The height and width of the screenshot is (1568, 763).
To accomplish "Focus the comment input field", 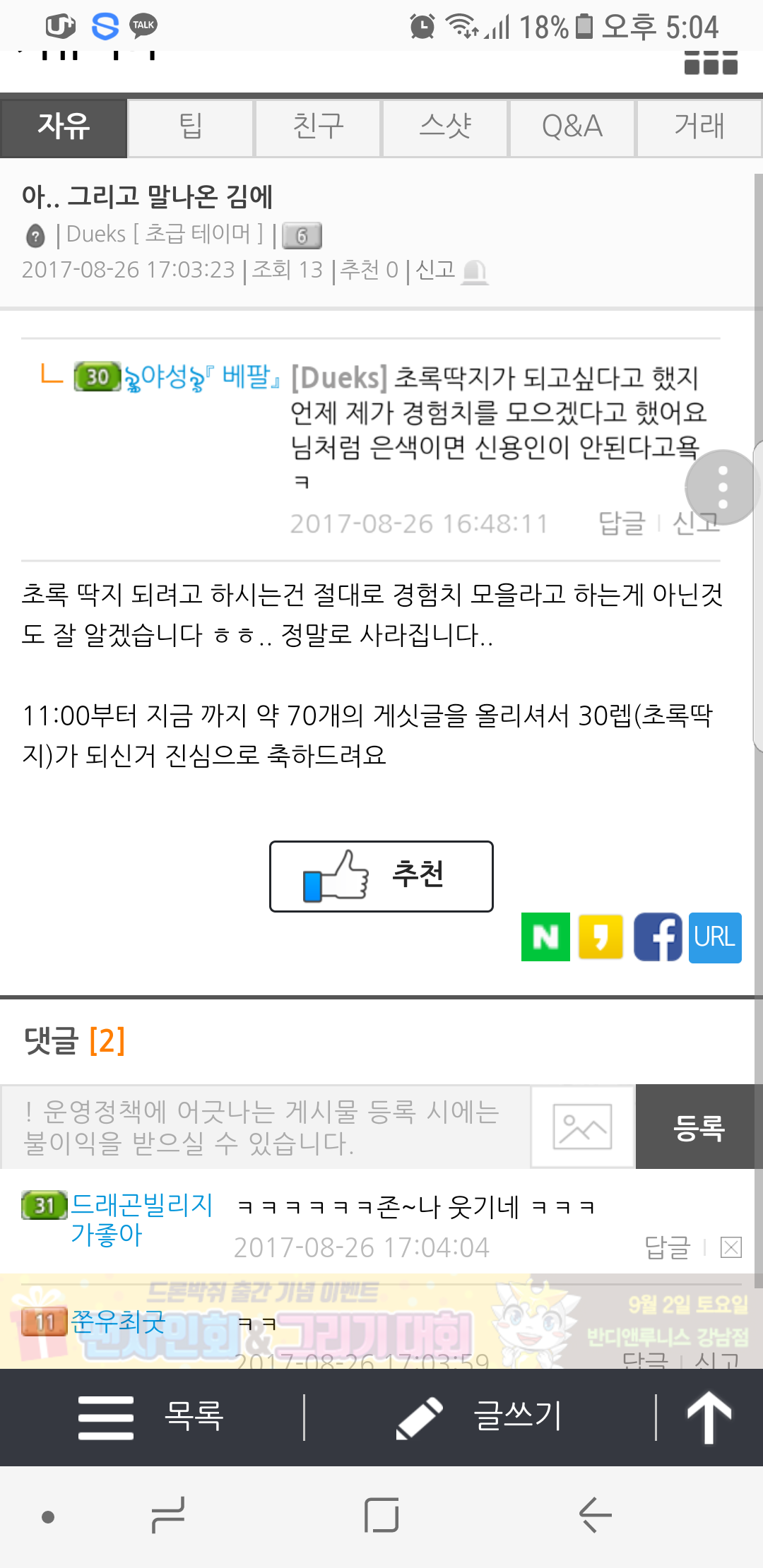I will click(265, 1127).
